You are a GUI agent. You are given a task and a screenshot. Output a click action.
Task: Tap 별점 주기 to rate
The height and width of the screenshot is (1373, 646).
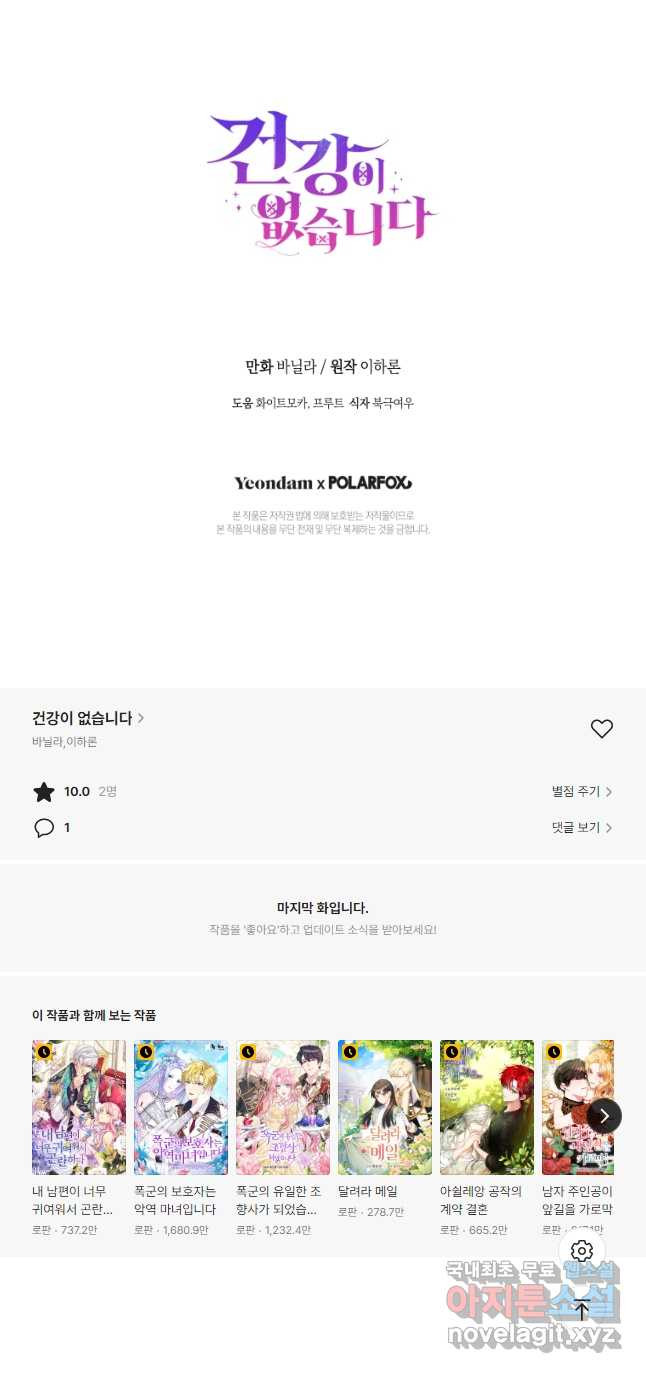581,792
